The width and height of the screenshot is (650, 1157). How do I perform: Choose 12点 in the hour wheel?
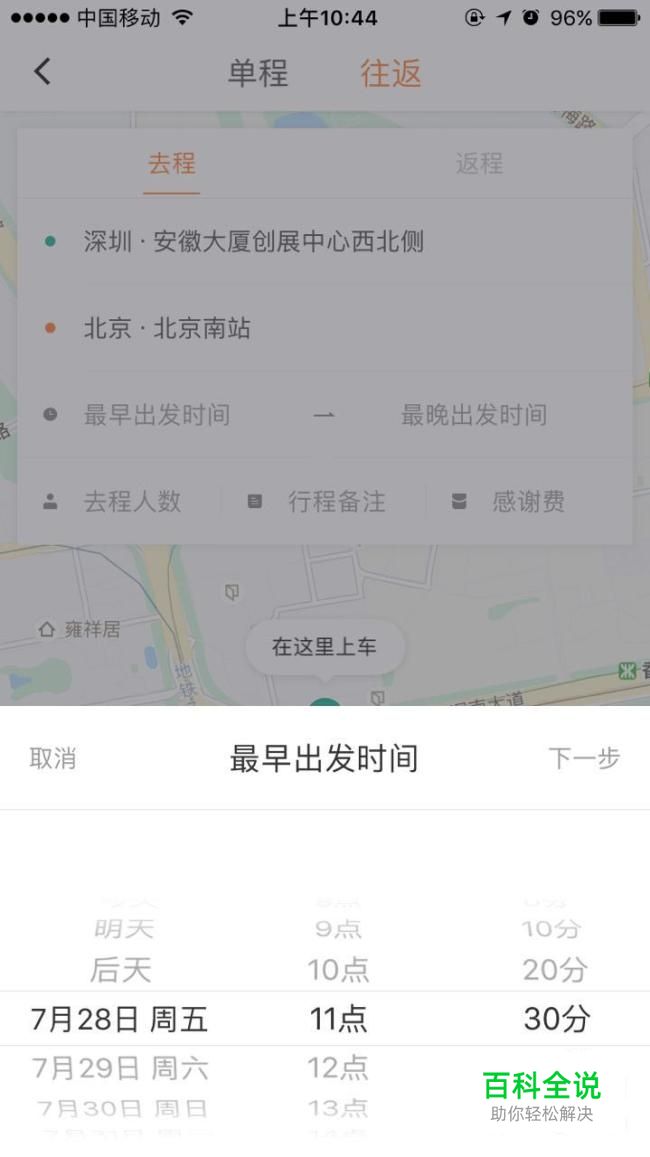tap(338, 1068)
